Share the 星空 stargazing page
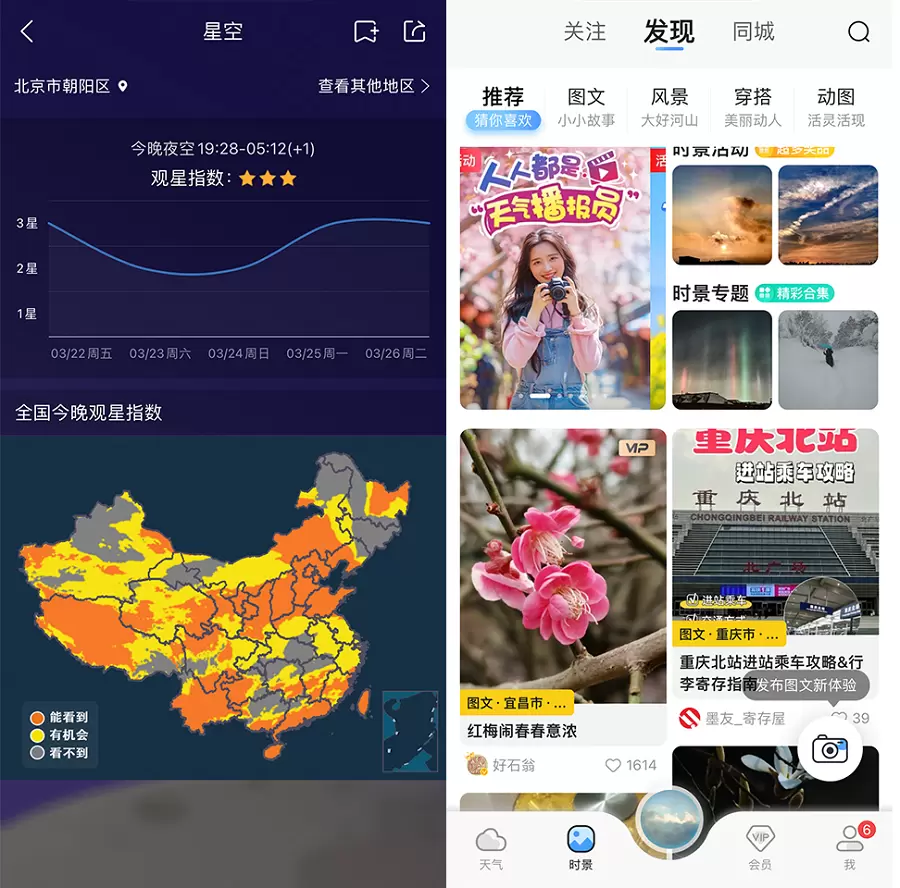Image resolution: width=900 pixels, height=888 pixels. pyautogui.click(x=414, y=32)
